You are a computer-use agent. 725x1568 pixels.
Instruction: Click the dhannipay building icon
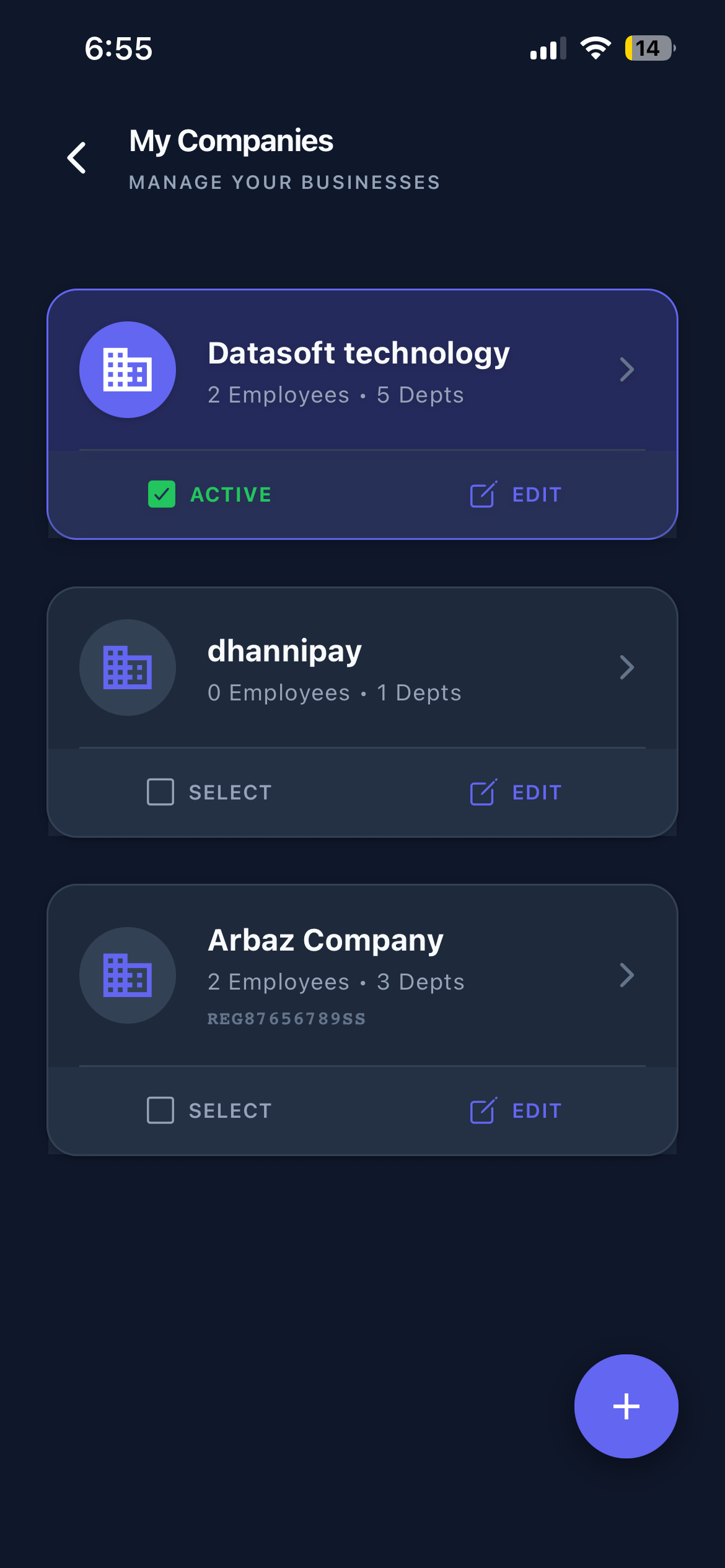pyautogui.click(x=127, y=667)
